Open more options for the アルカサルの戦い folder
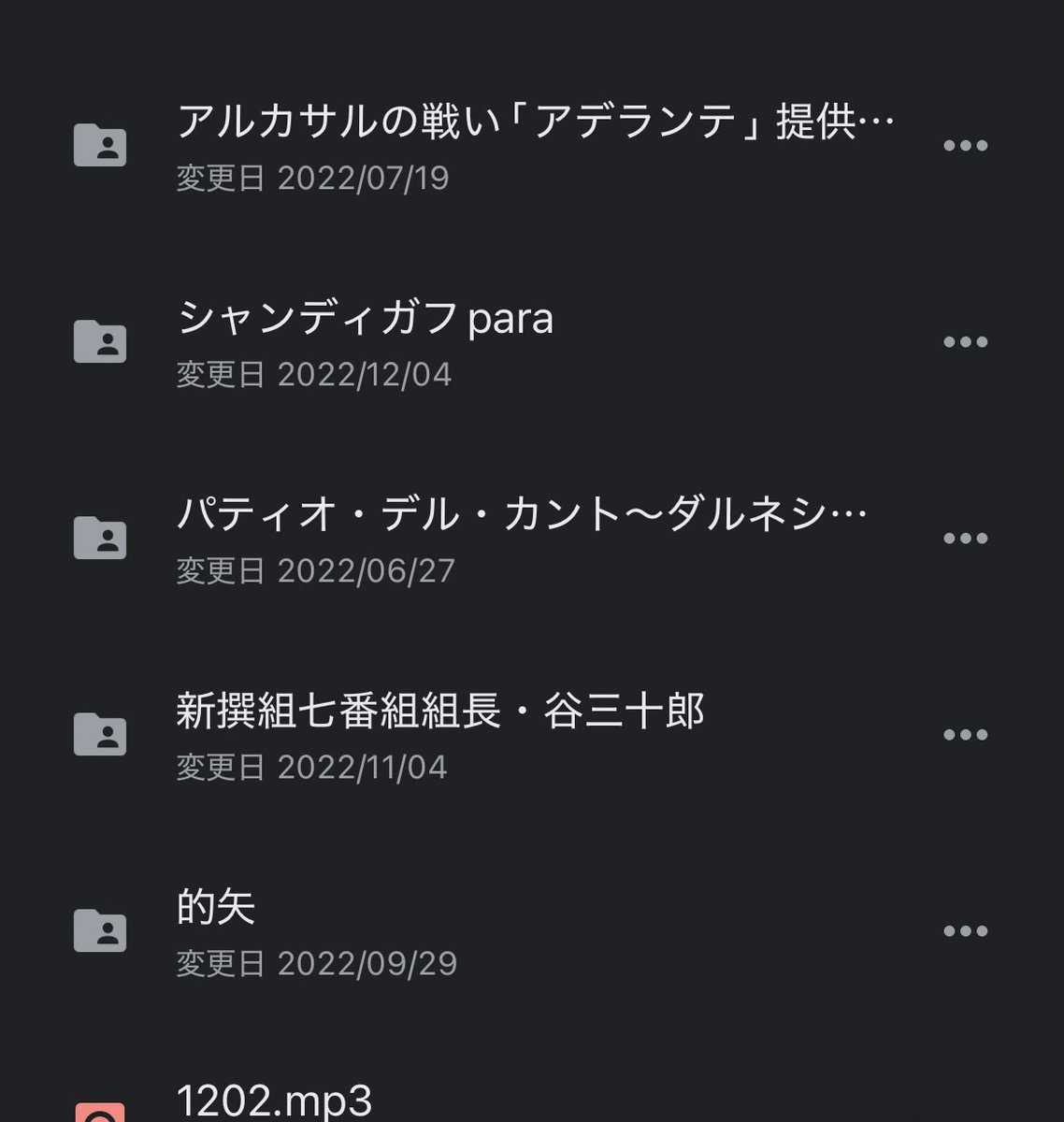The image size is (1064, 1122). (x=965, y=146)
